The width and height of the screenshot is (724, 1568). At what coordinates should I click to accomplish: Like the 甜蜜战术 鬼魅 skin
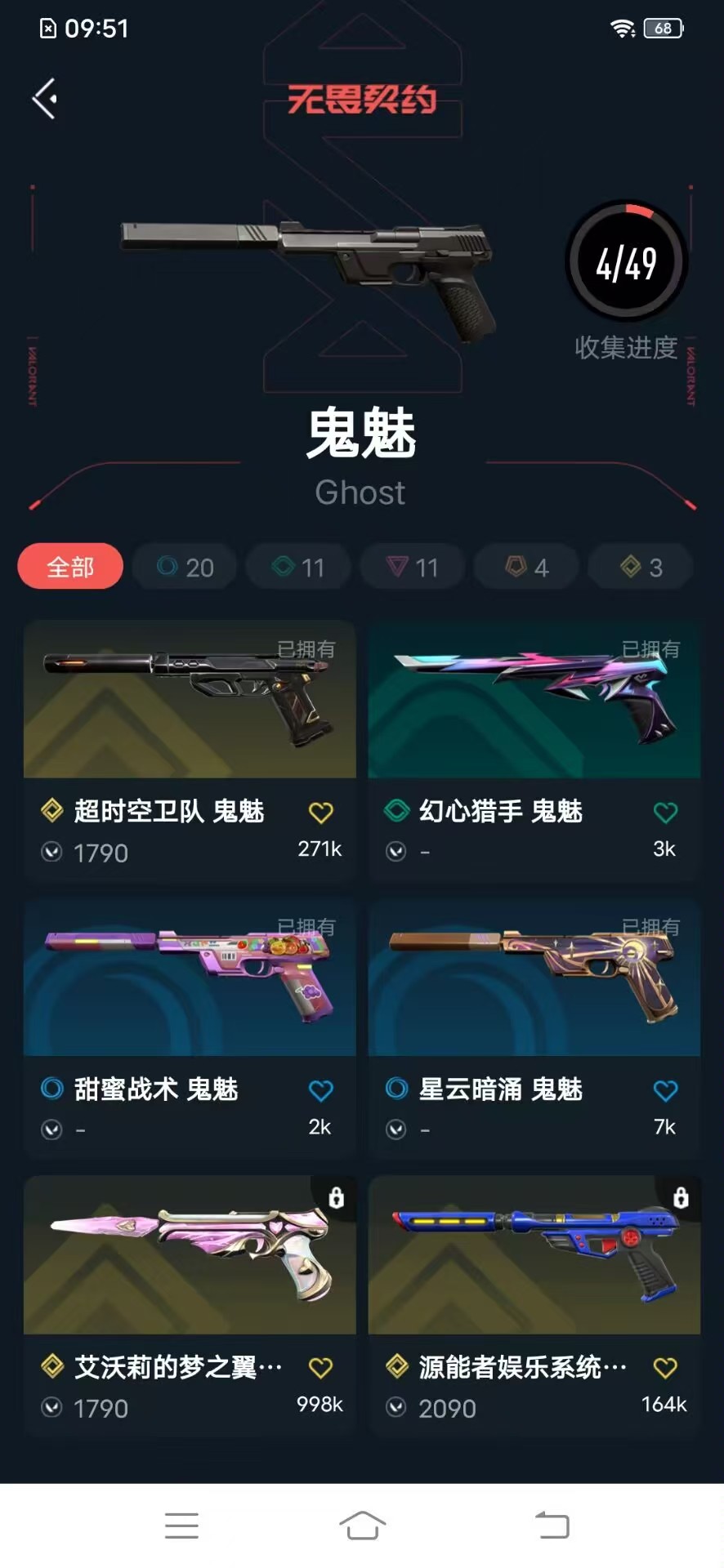pyautogui.click(x=320, y=1089)
